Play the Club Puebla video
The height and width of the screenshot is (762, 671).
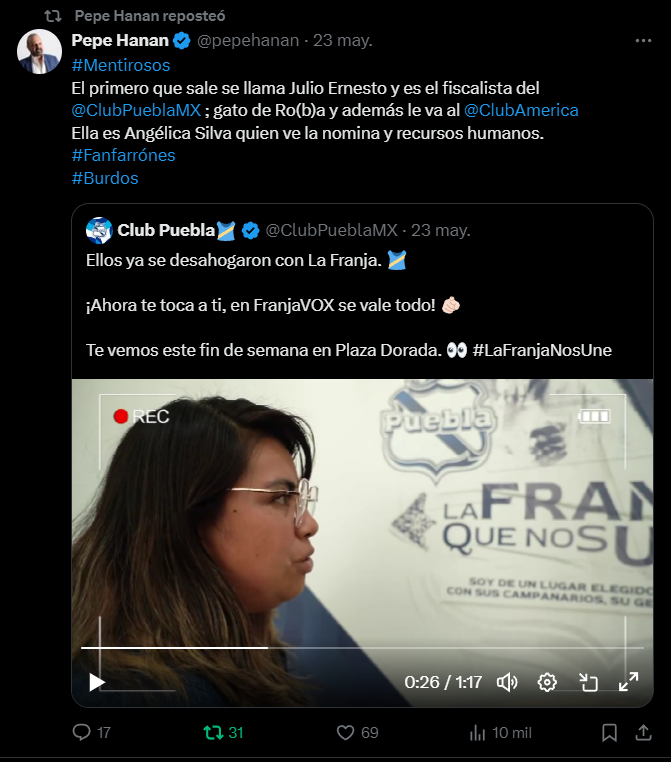(97, 682)
